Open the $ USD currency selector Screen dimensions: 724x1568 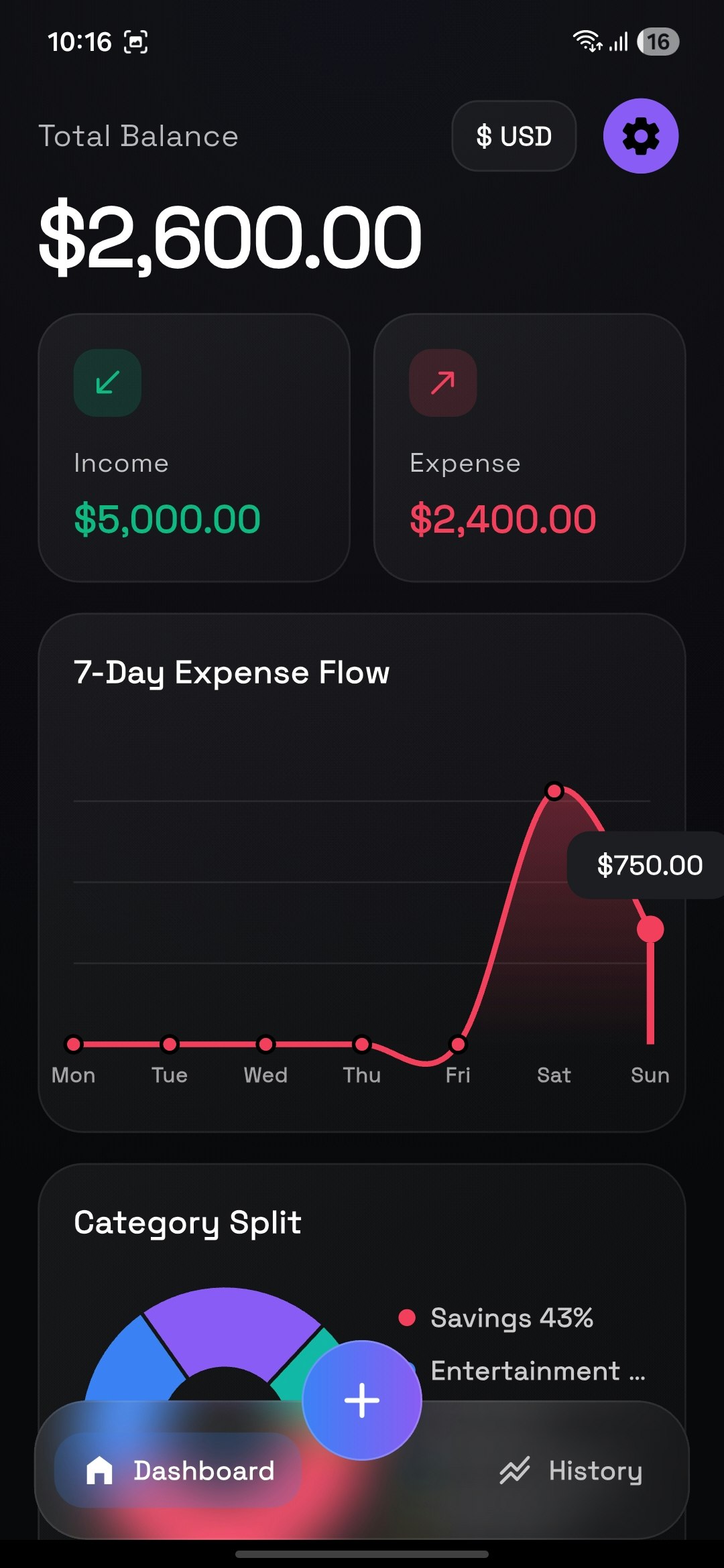coord(514,136)
